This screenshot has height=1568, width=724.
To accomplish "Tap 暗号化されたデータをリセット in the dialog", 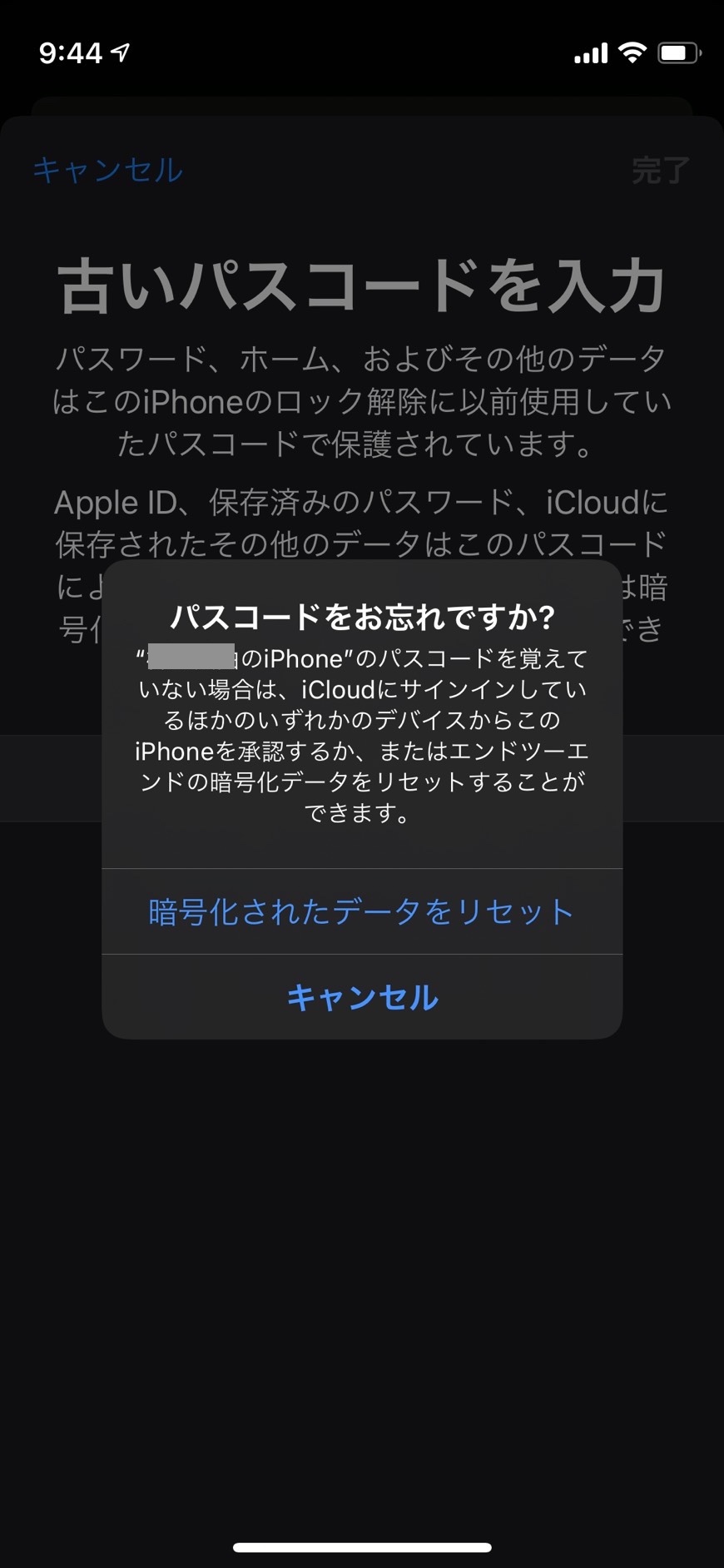I will coord(361,912).
